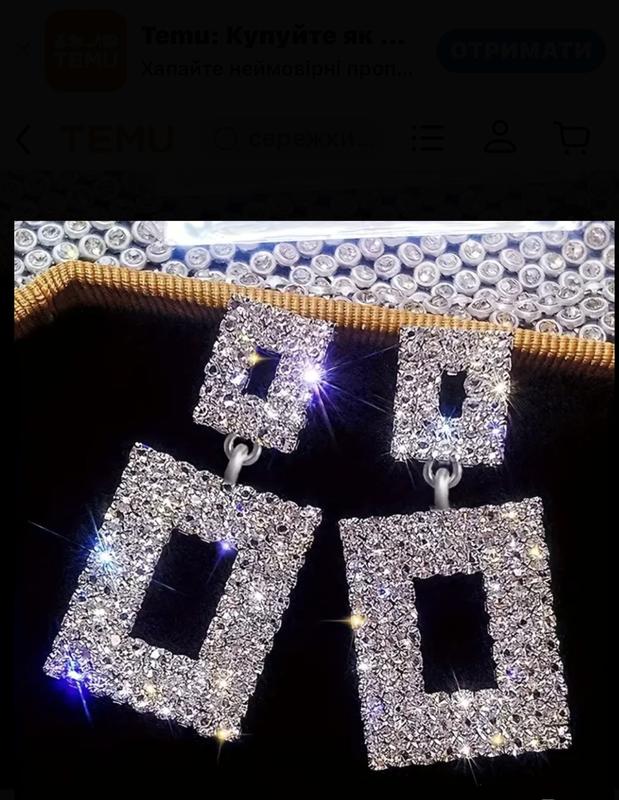
Task: Open the shopping cart
Action: tap(572, 138)
